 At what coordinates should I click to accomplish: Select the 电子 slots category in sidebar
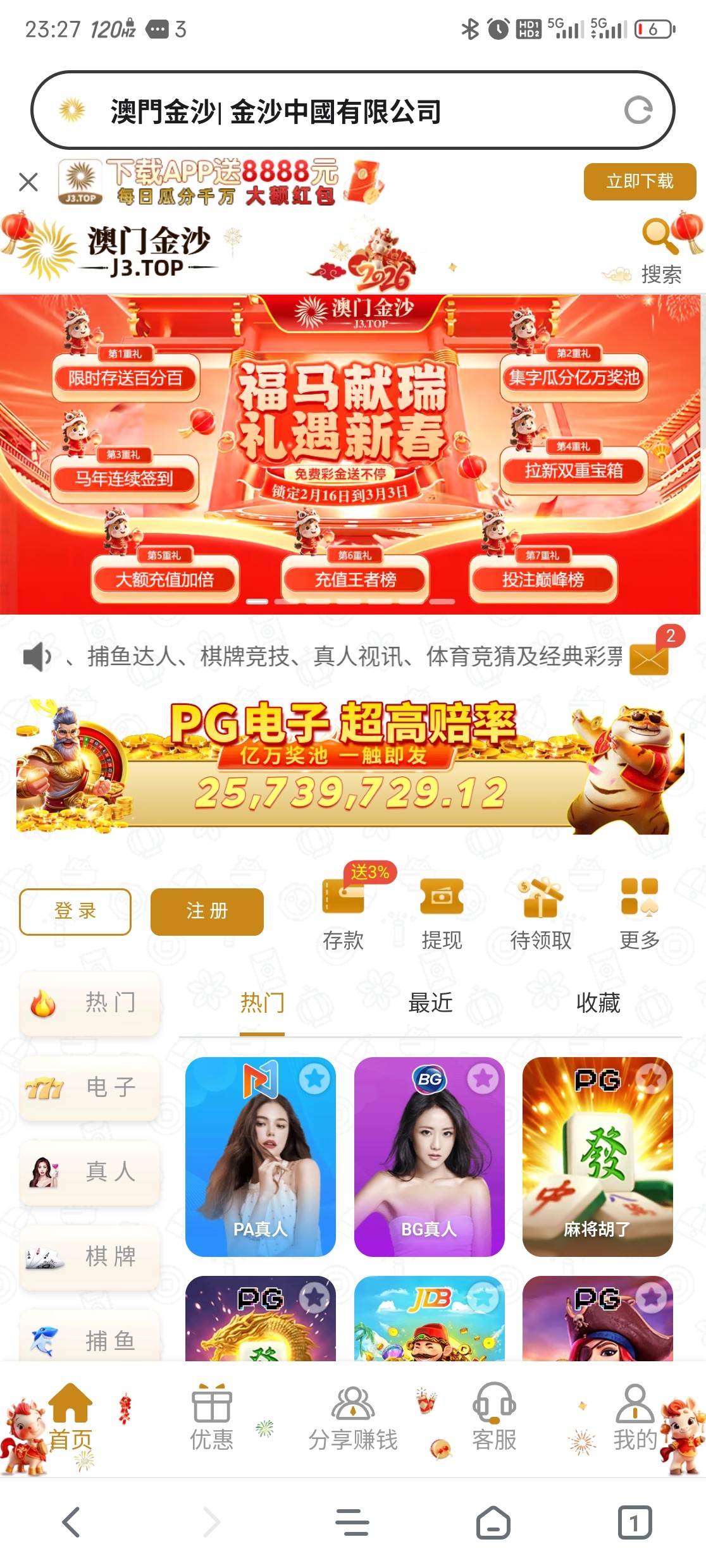click(89, 1087)
